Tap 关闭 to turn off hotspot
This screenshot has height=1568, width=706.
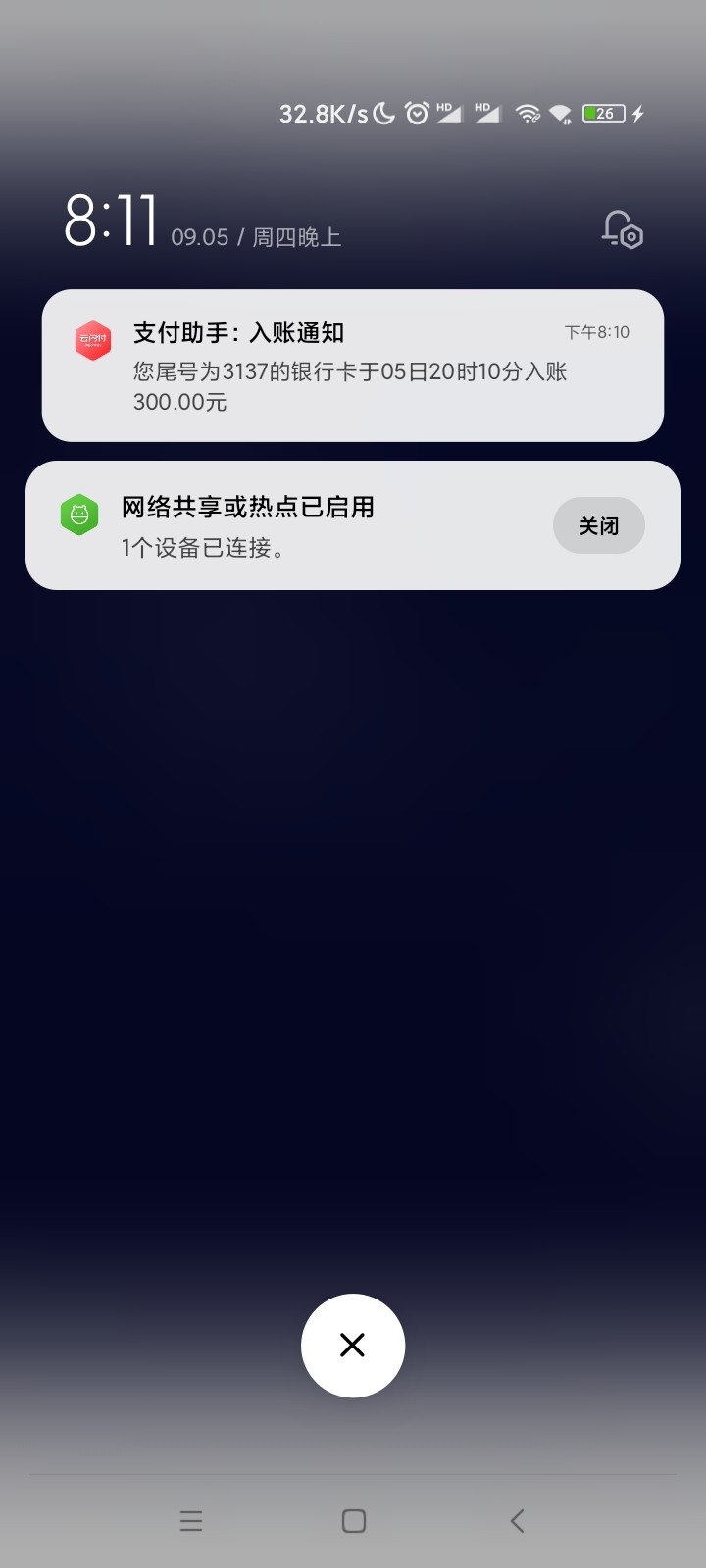click(598, 525)
